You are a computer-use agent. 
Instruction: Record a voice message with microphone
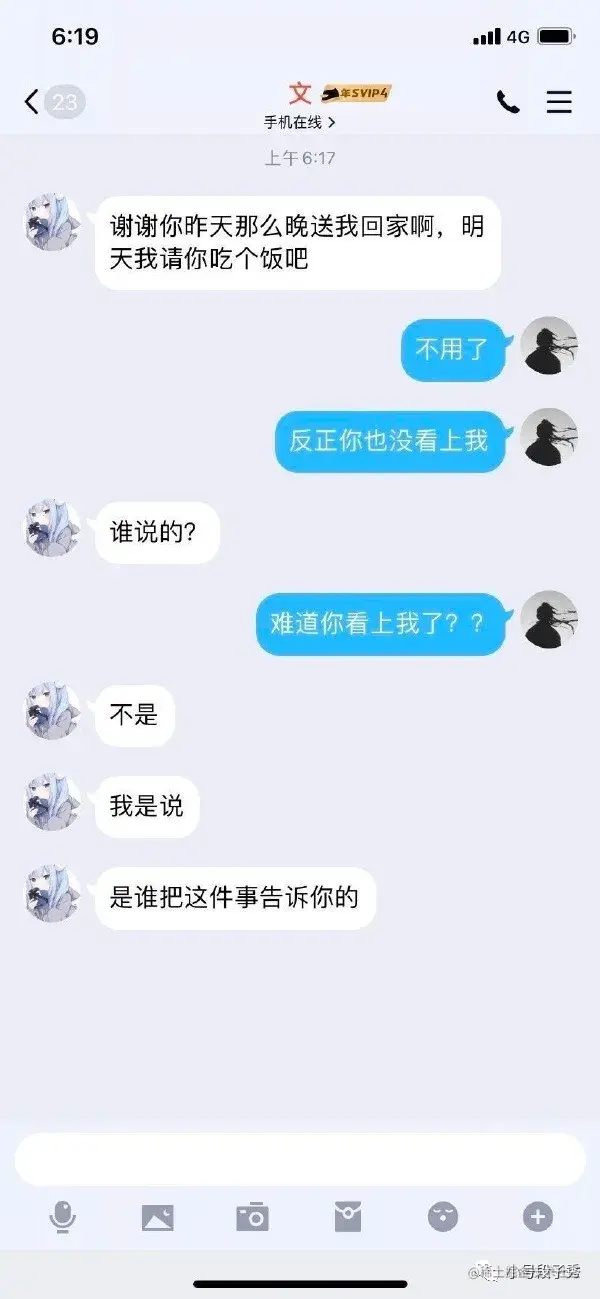tap(63, 1216)
